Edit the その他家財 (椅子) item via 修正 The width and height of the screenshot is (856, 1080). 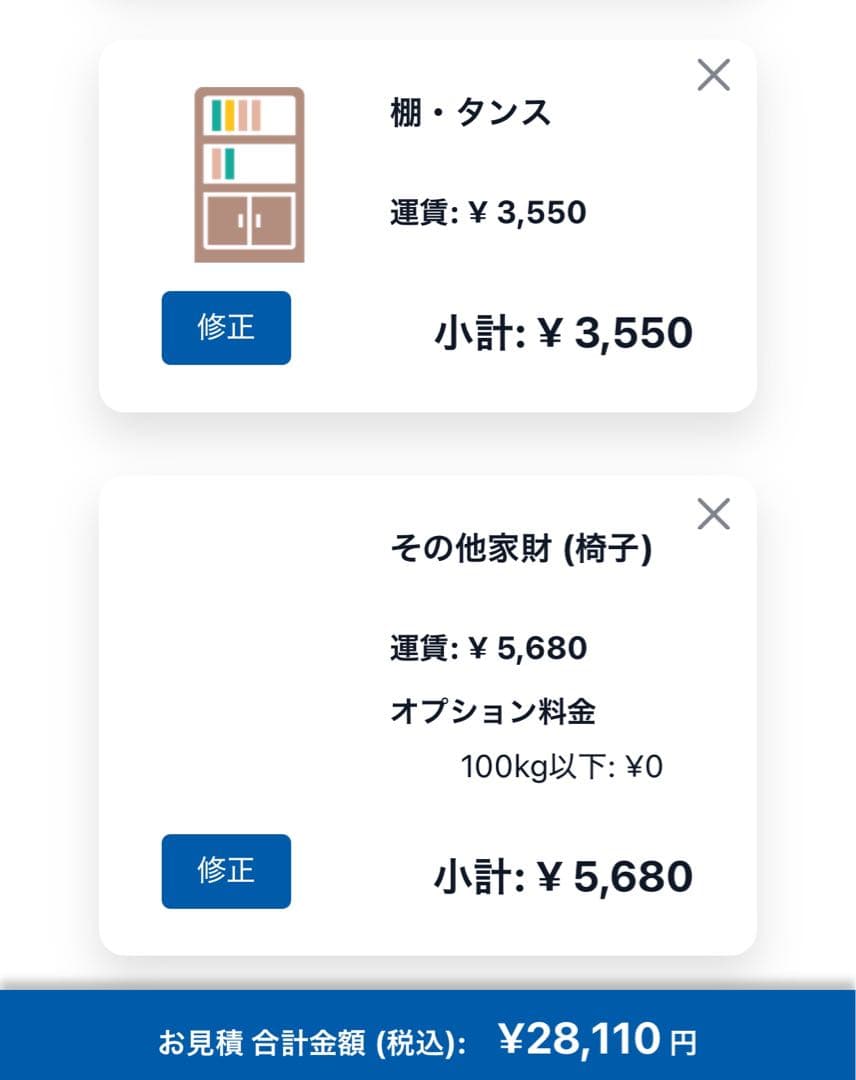[226, 871]
